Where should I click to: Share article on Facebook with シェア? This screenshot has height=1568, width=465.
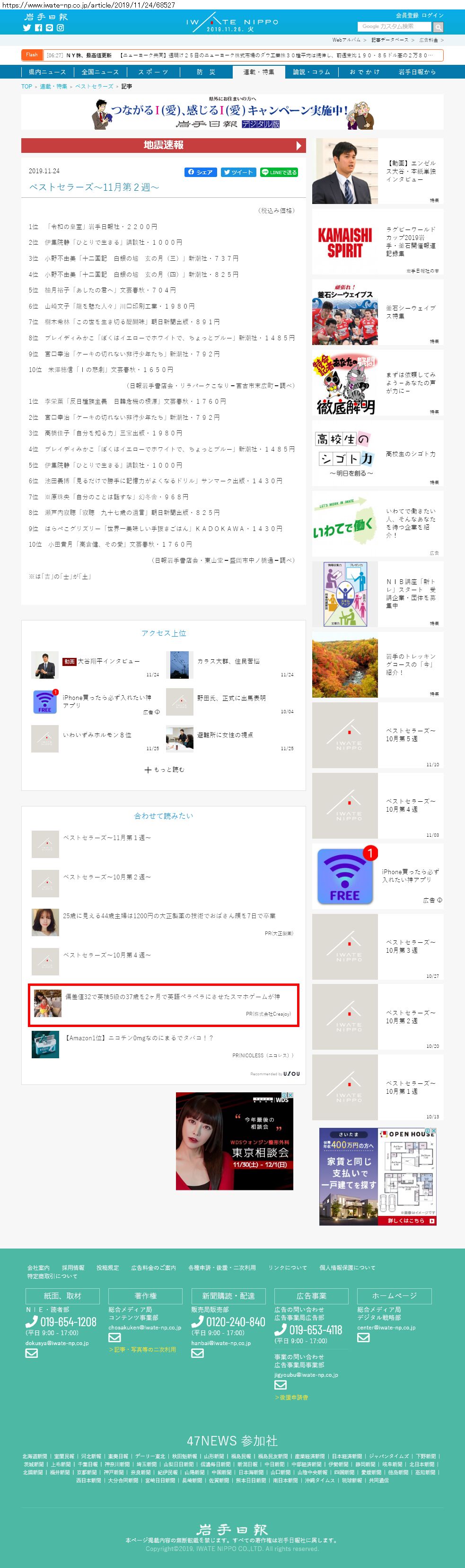click(x=200, y=172)
